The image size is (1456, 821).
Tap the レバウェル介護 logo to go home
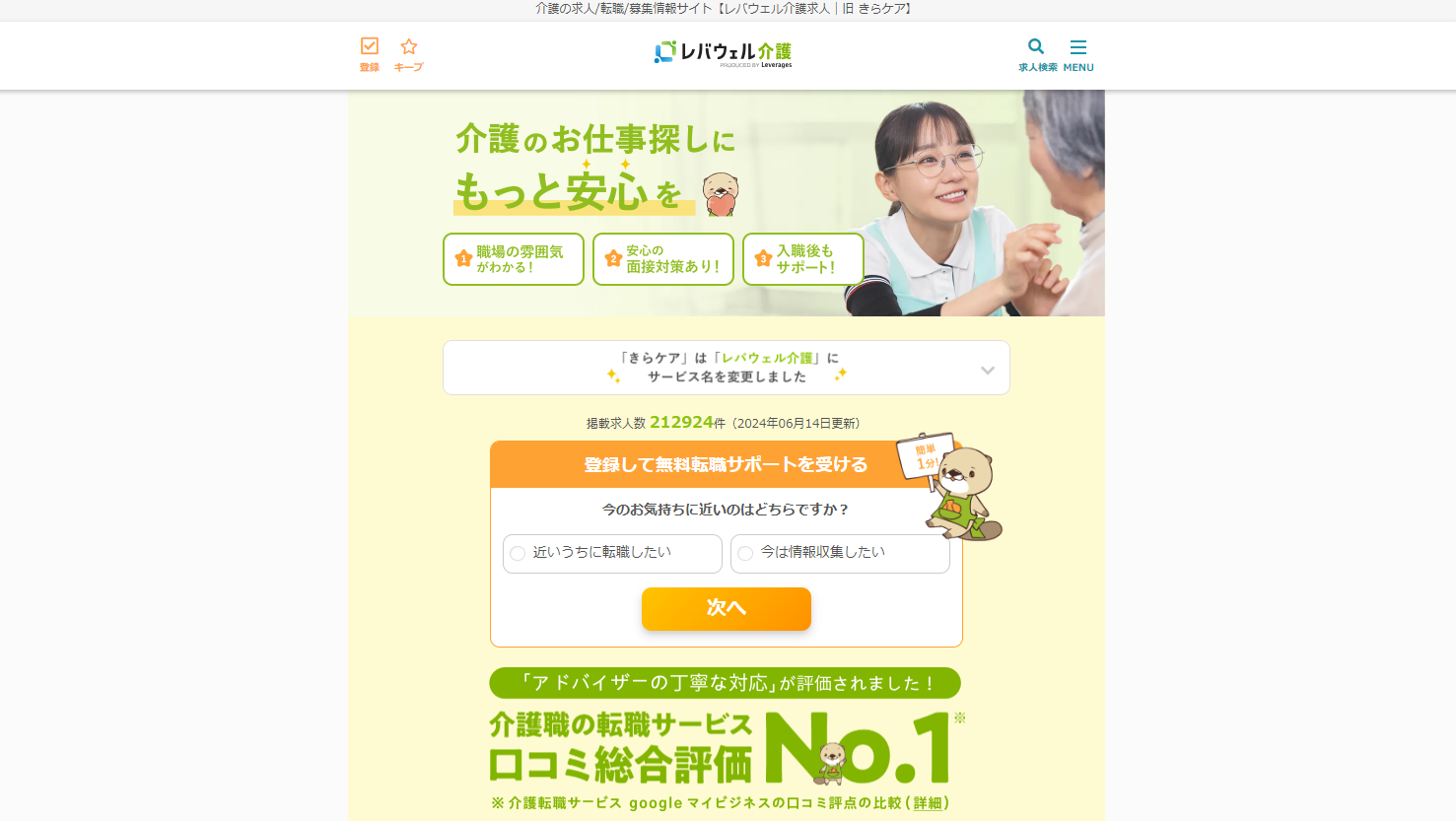pyautogui.click(x=724, y=53)
